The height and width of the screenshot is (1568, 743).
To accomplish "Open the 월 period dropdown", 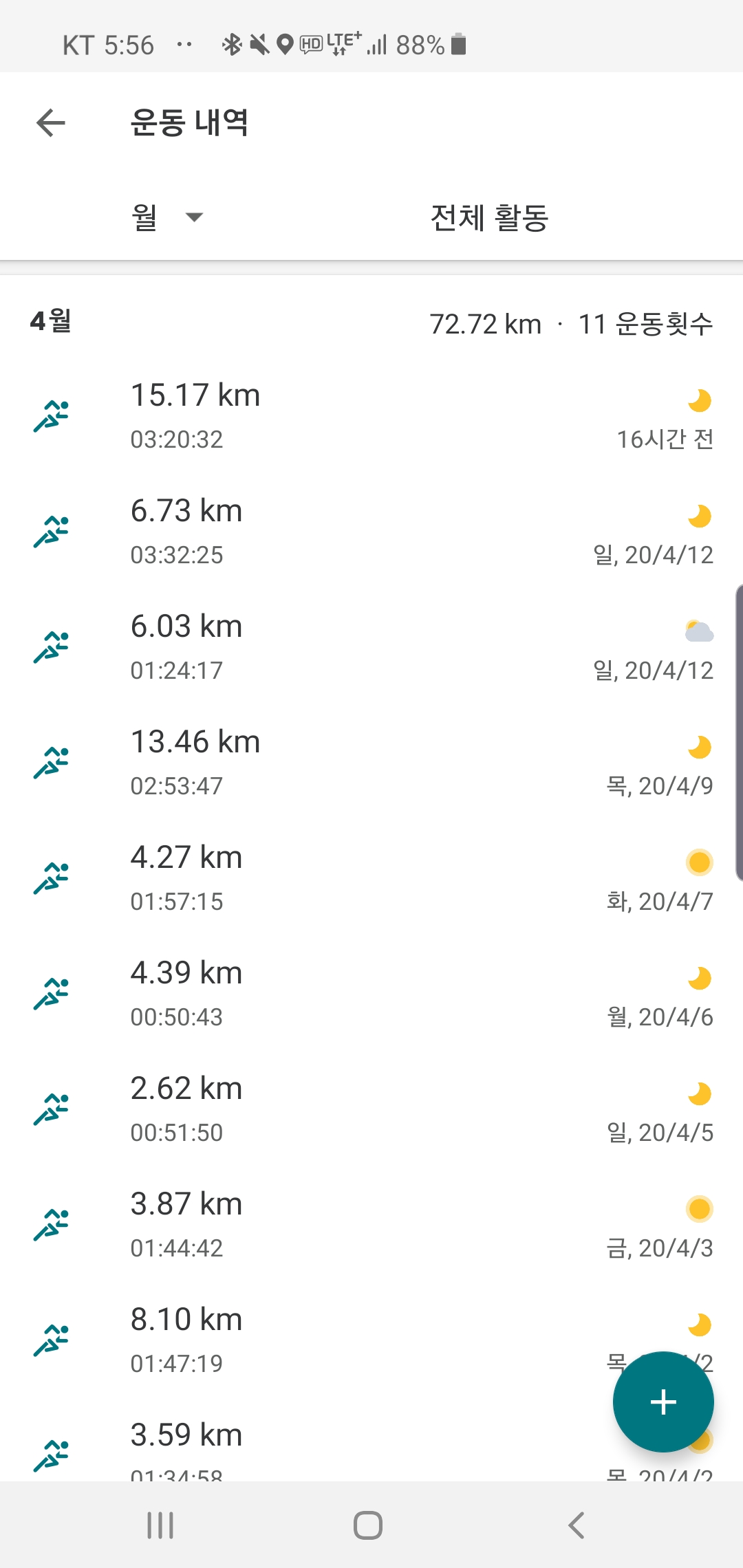I will pyautogui.click(x=167, y=217).
